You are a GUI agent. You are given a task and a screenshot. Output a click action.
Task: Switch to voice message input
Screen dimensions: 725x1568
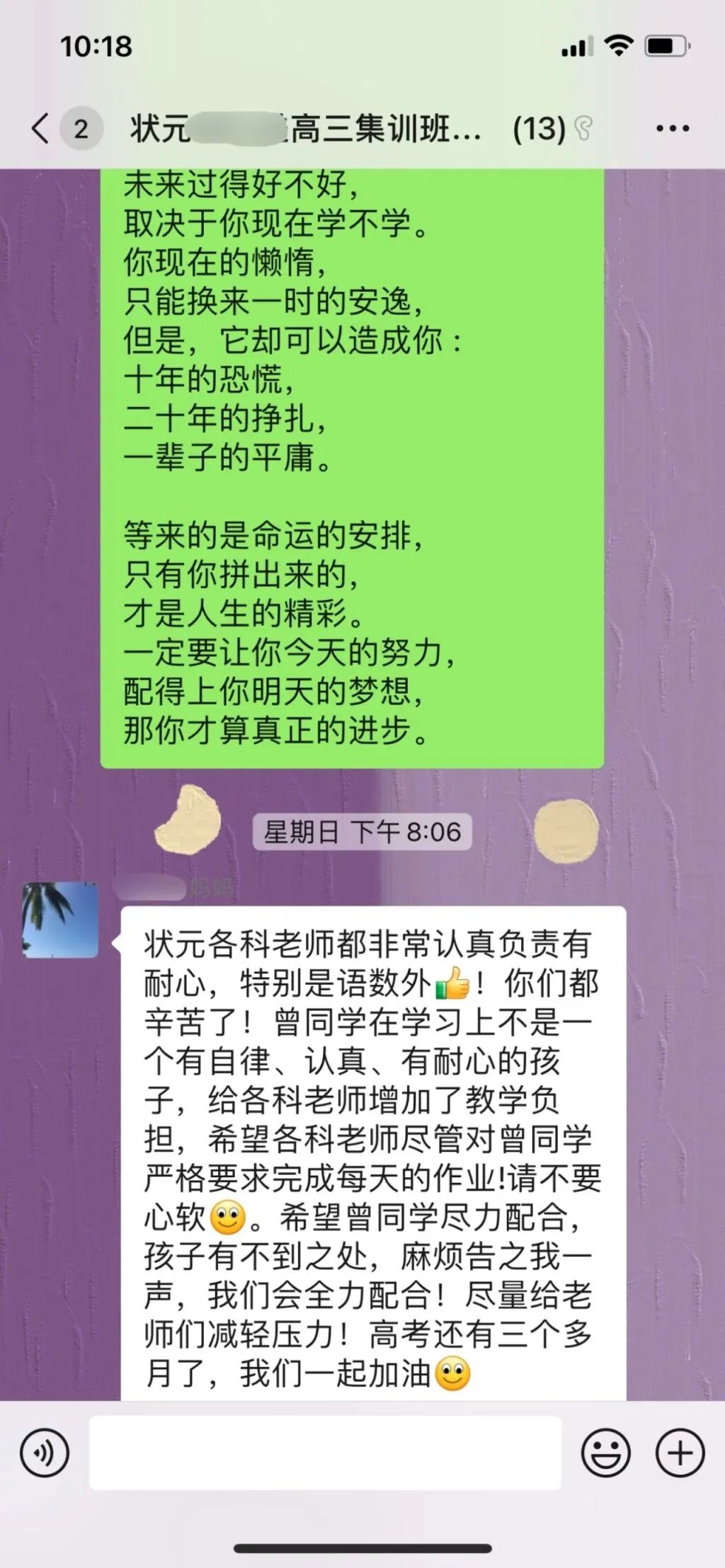(x=45, y=1453)
